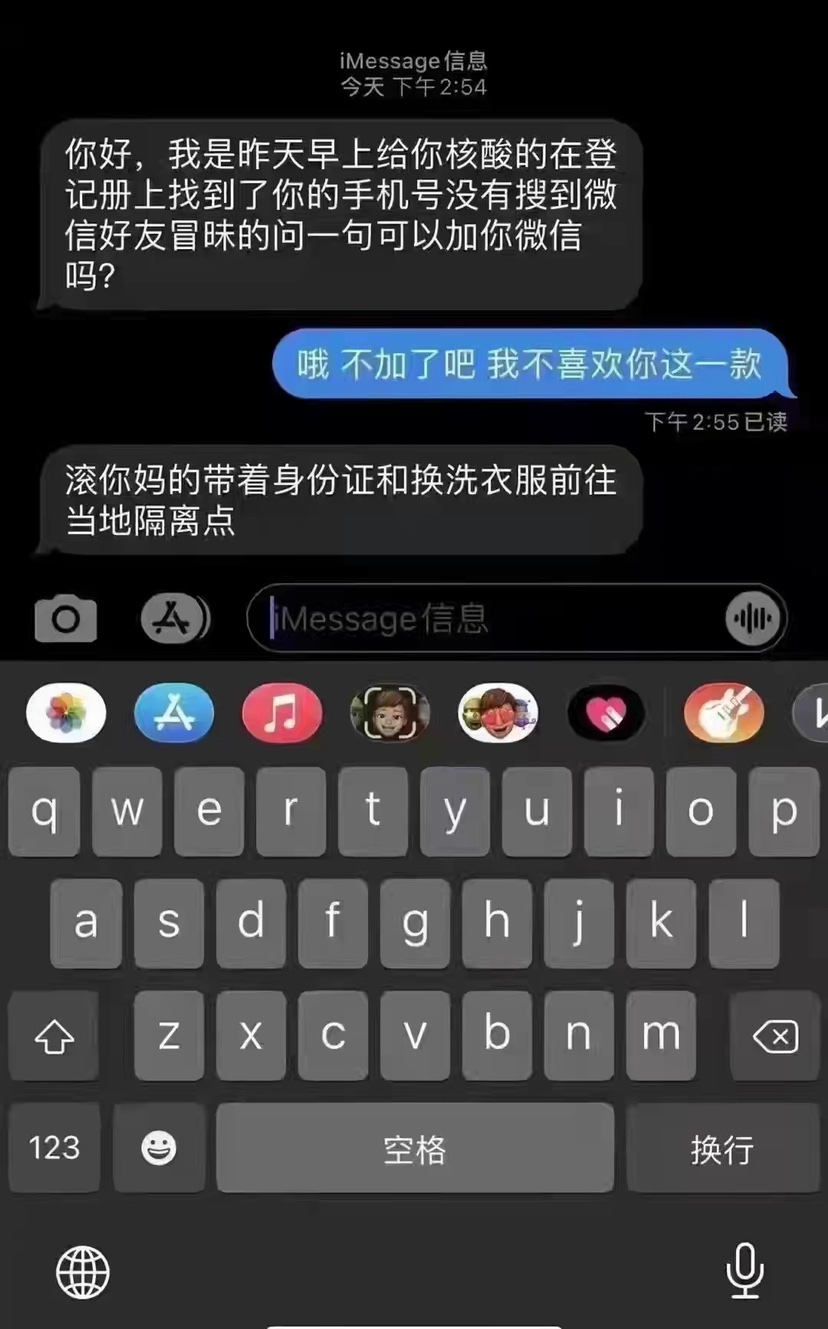Viewport: 828px width, 1329px height.
Task: Tap the 换行 return key
Action: pyautogui.click(x=721, y=1149)
